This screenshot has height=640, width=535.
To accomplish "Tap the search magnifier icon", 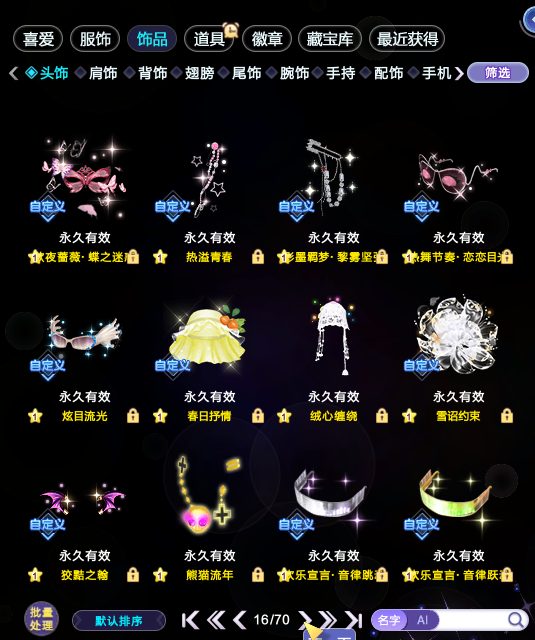I will pos(516,620).
